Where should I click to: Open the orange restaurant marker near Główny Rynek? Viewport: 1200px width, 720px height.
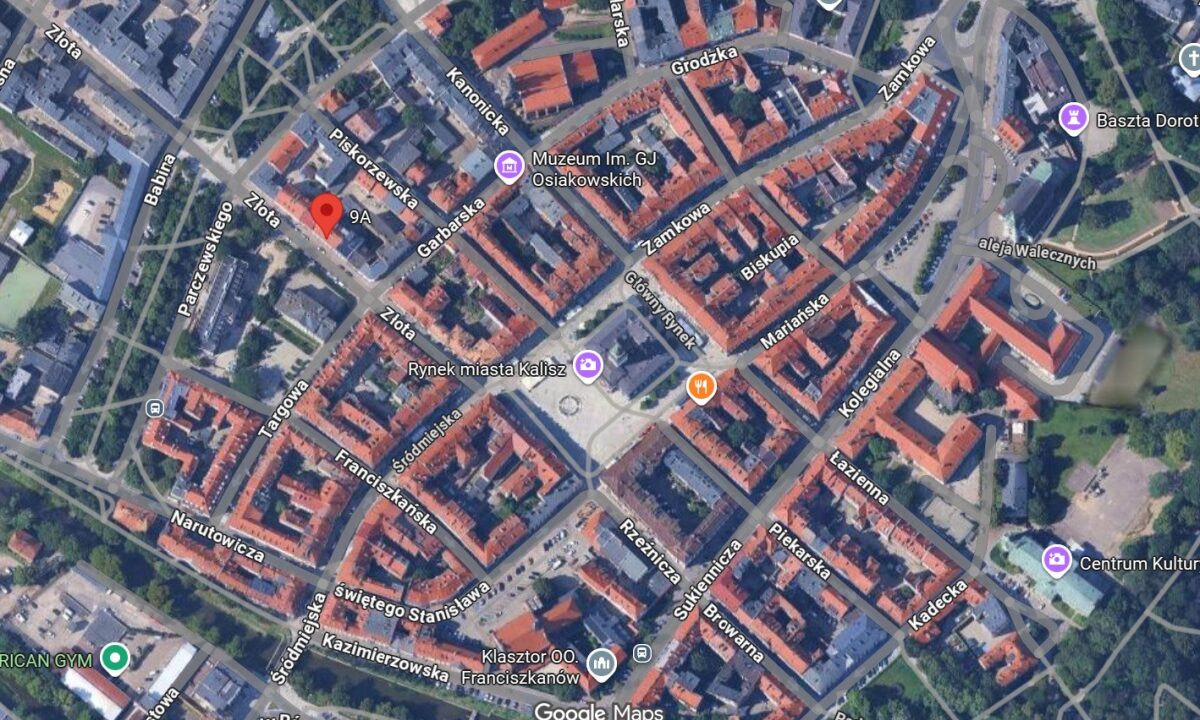tap(702, 385)
